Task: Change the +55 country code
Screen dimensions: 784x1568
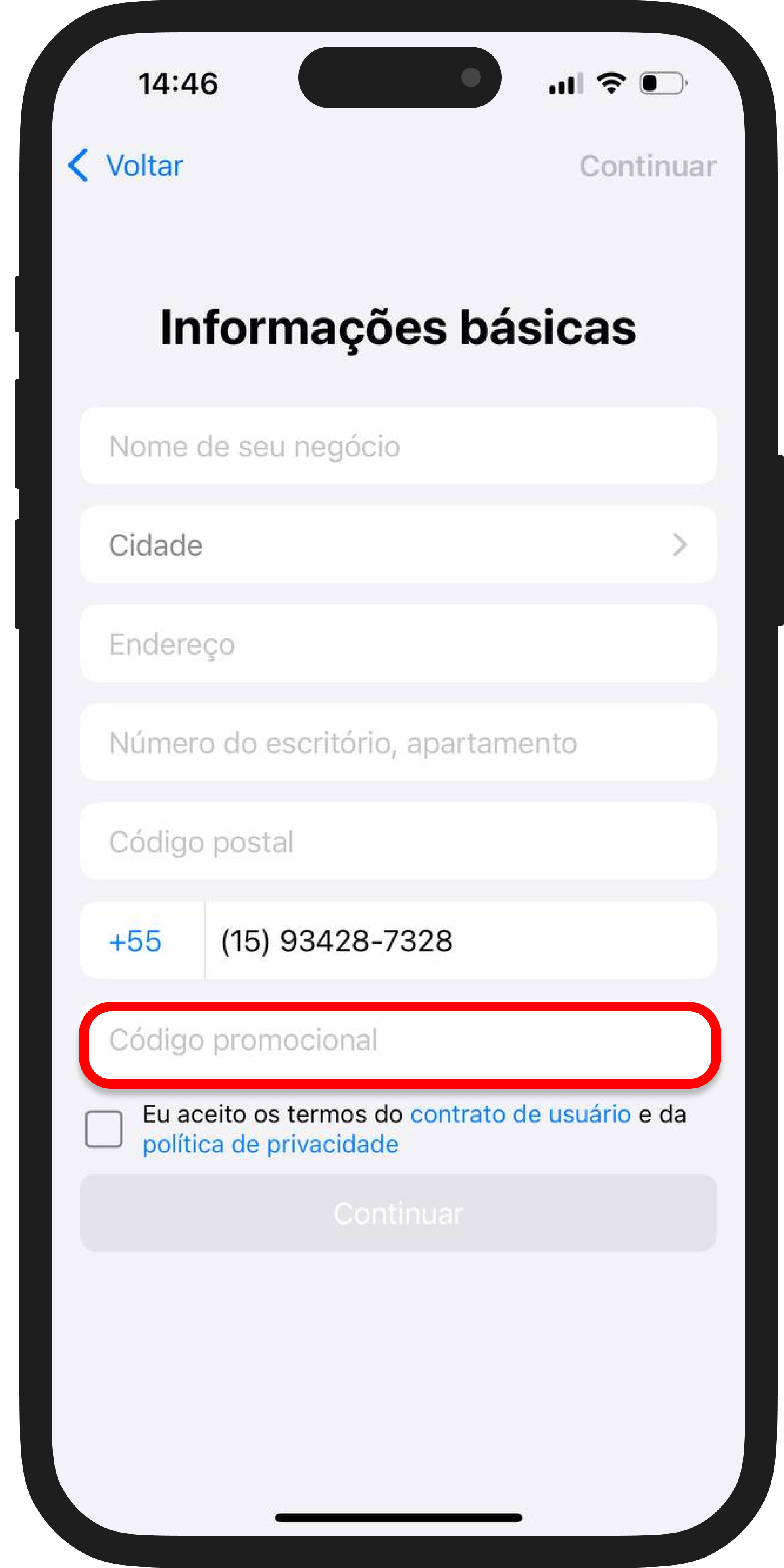Action: click(136, 941)
